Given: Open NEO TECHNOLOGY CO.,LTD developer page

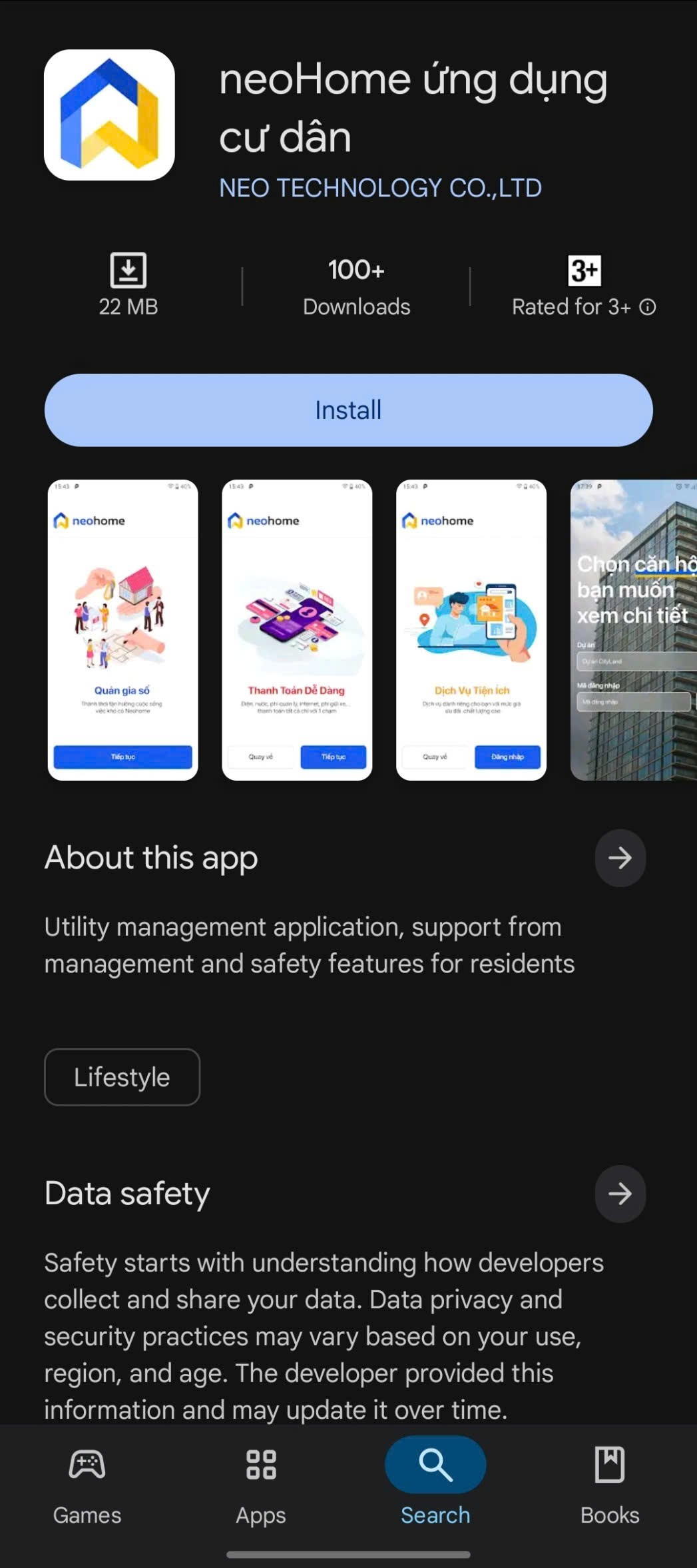Looking at the screenshot, I should (x=380, y=188).
